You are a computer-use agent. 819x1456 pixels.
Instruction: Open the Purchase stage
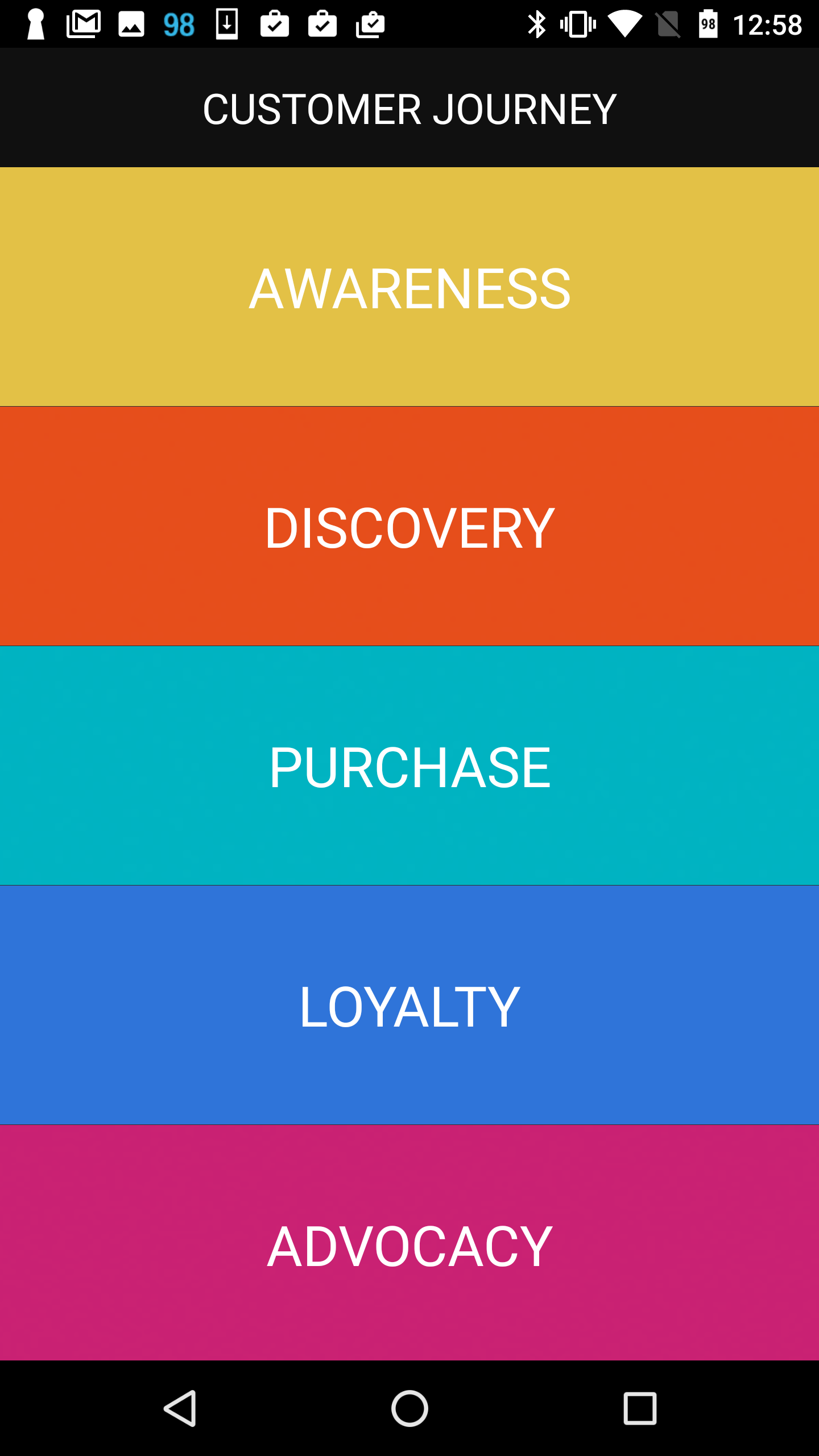[409, 766]
